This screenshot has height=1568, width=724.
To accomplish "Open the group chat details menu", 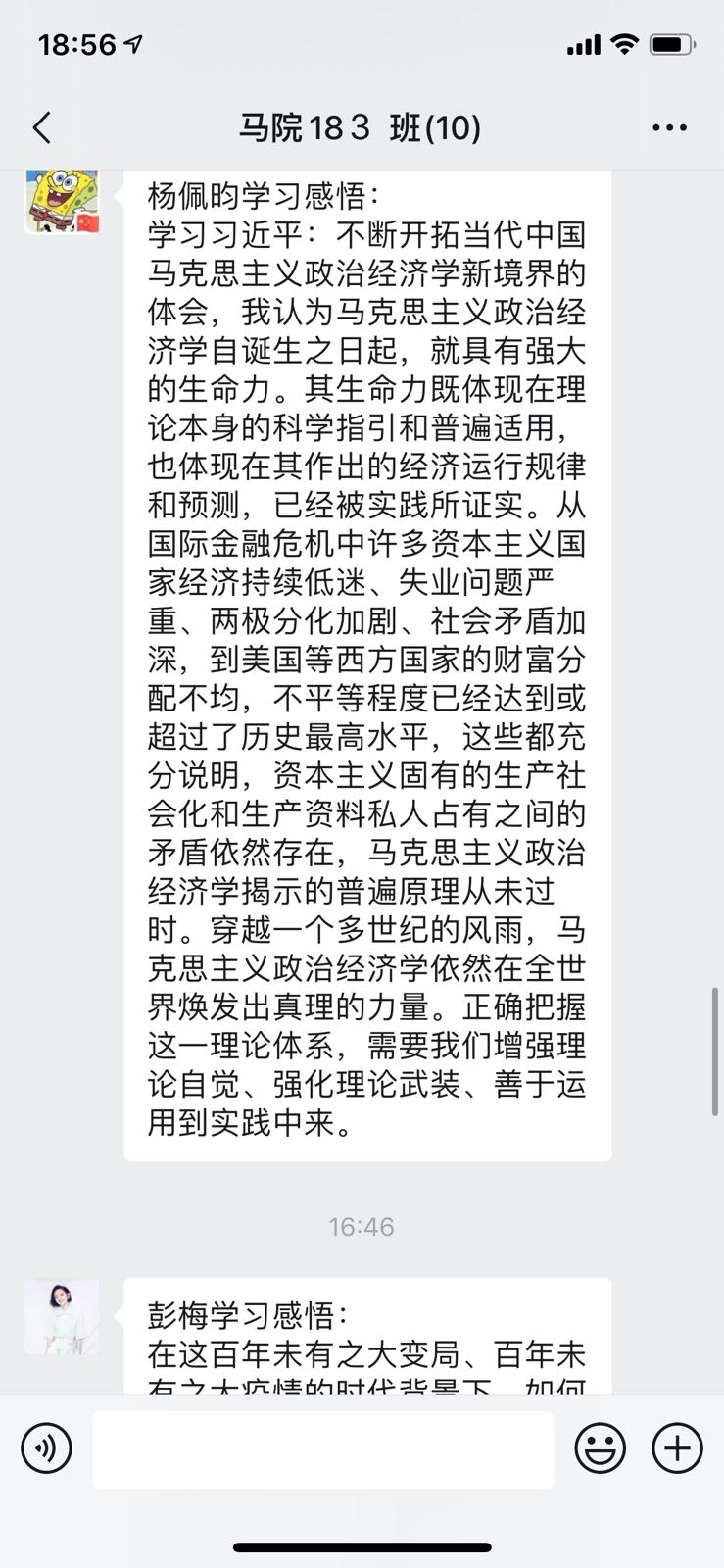I will 669,127.
